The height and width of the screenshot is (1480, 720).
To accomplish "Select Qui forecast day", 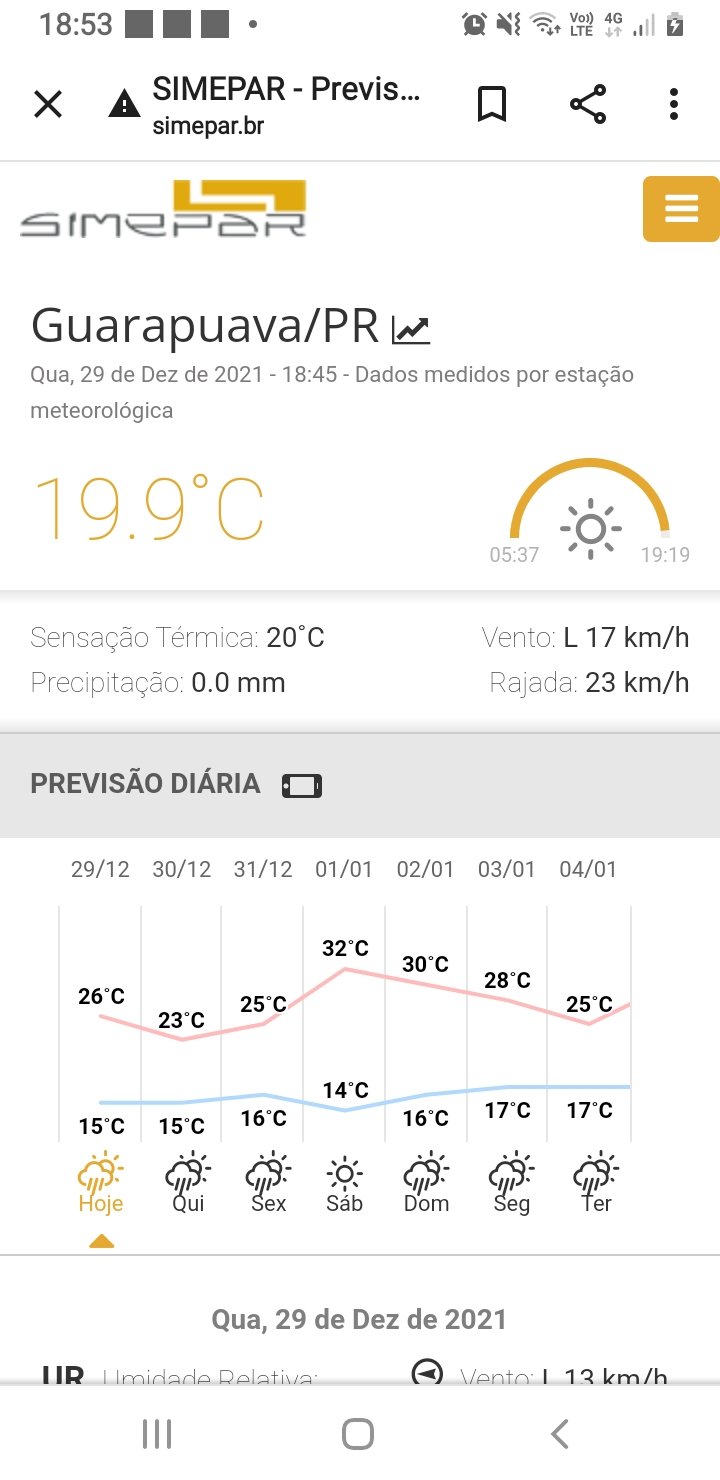I will [x=188, y=1183].
